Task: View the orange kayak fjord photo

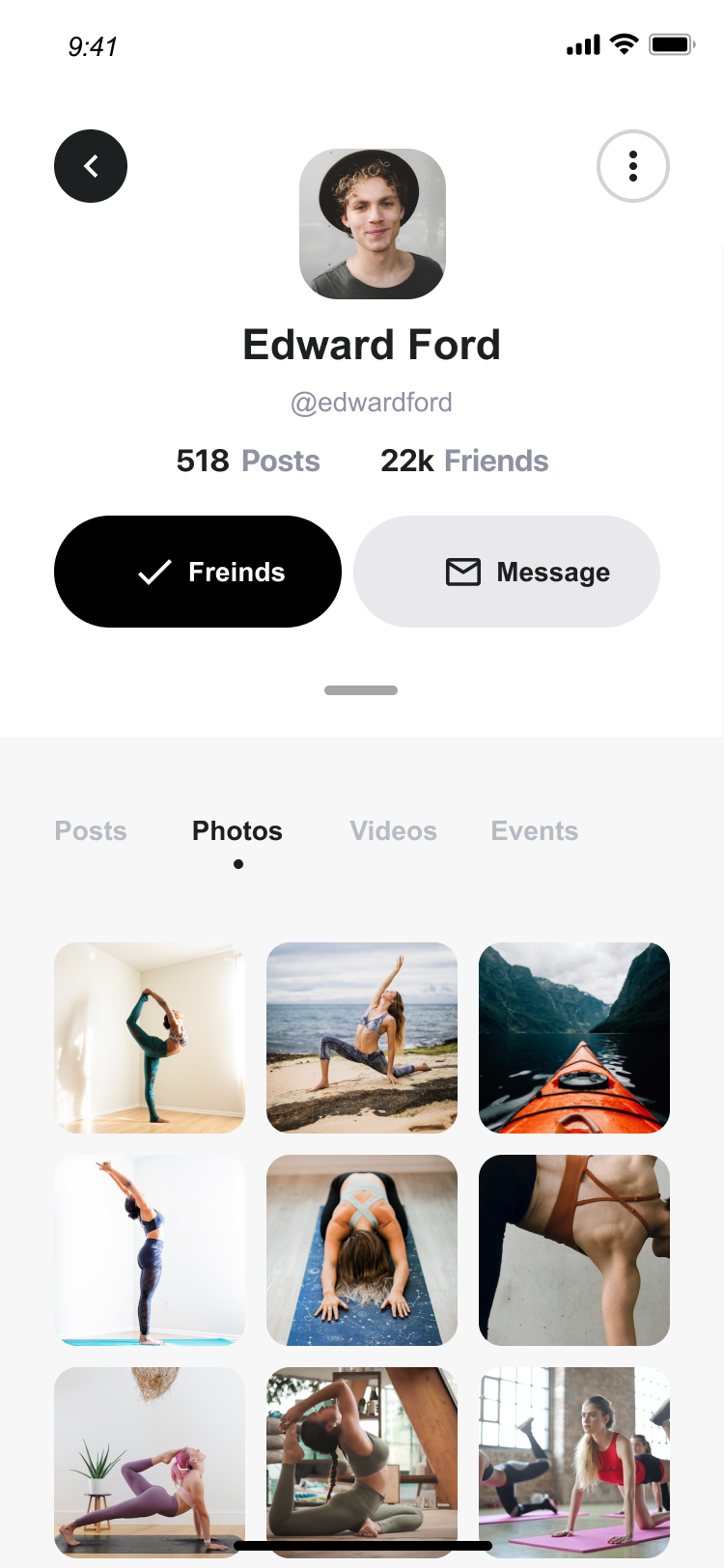Action: point(574,1038)
